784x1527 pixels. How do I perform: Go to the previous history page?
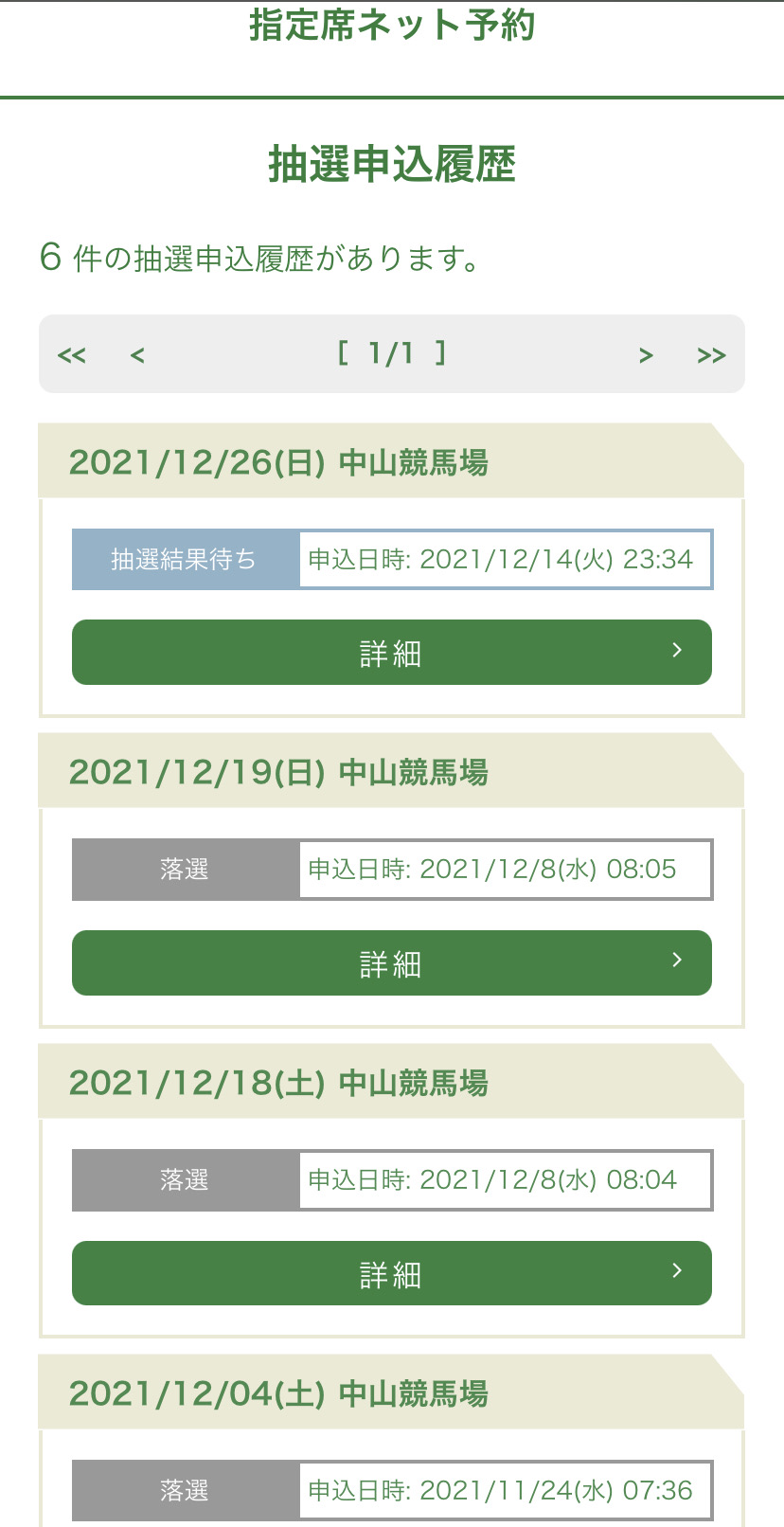pos(137,355)
